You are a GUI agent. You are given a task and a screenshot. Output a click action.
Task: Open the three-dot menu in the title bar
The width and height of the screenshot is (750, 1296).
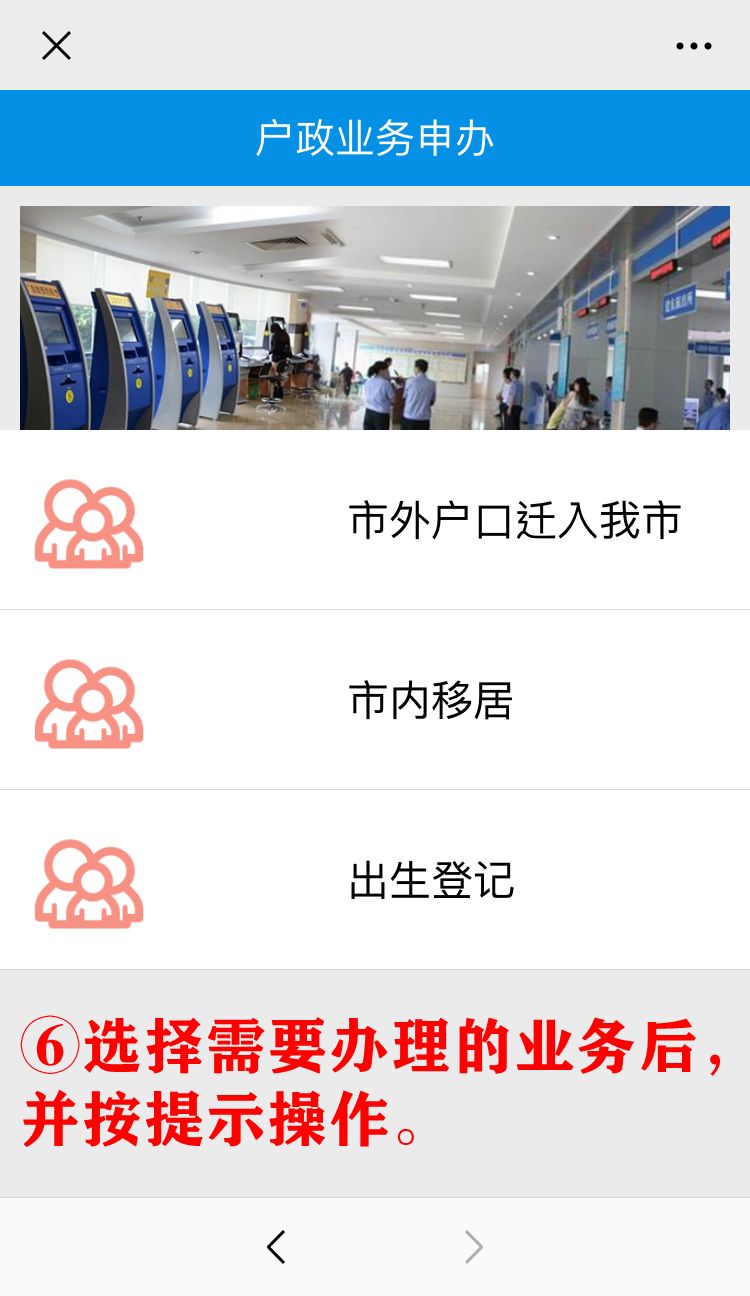(692, 45)
